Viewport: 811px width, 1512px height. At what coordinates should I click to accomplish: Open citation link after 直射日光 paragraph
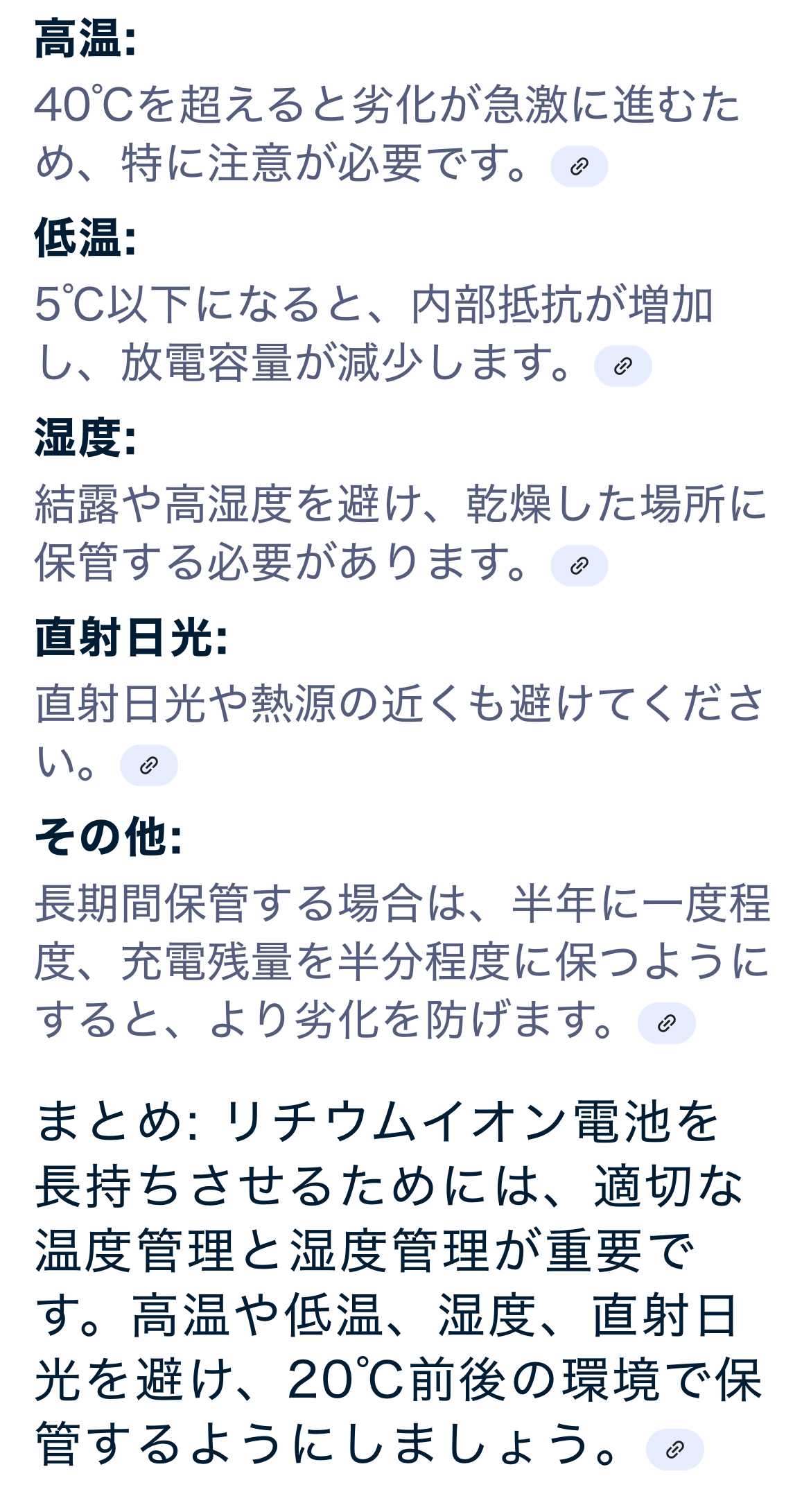(x=148, y=765)
